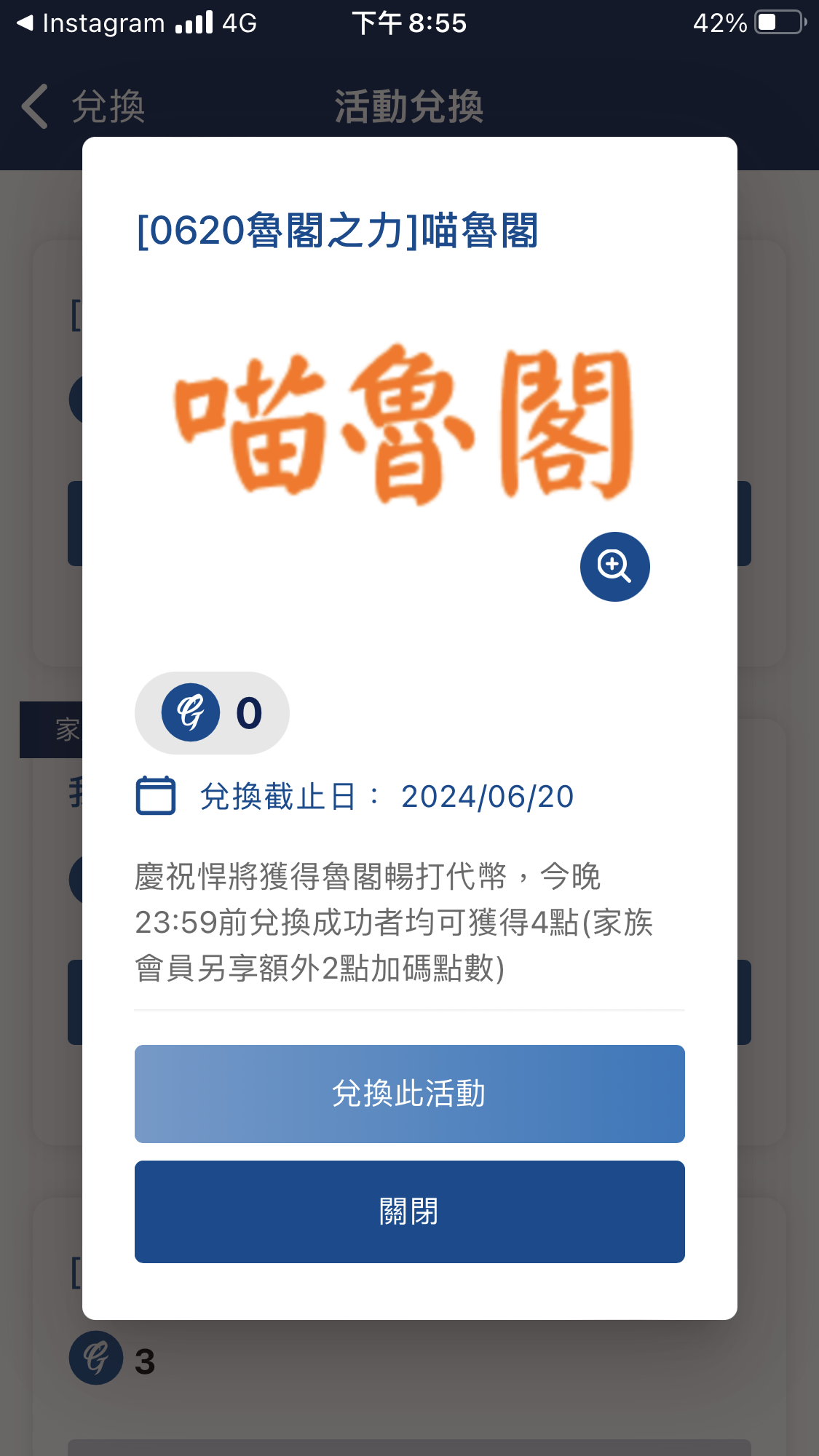
Task: Close the dialog with the 關閉 button
Action: point(409,1212)
